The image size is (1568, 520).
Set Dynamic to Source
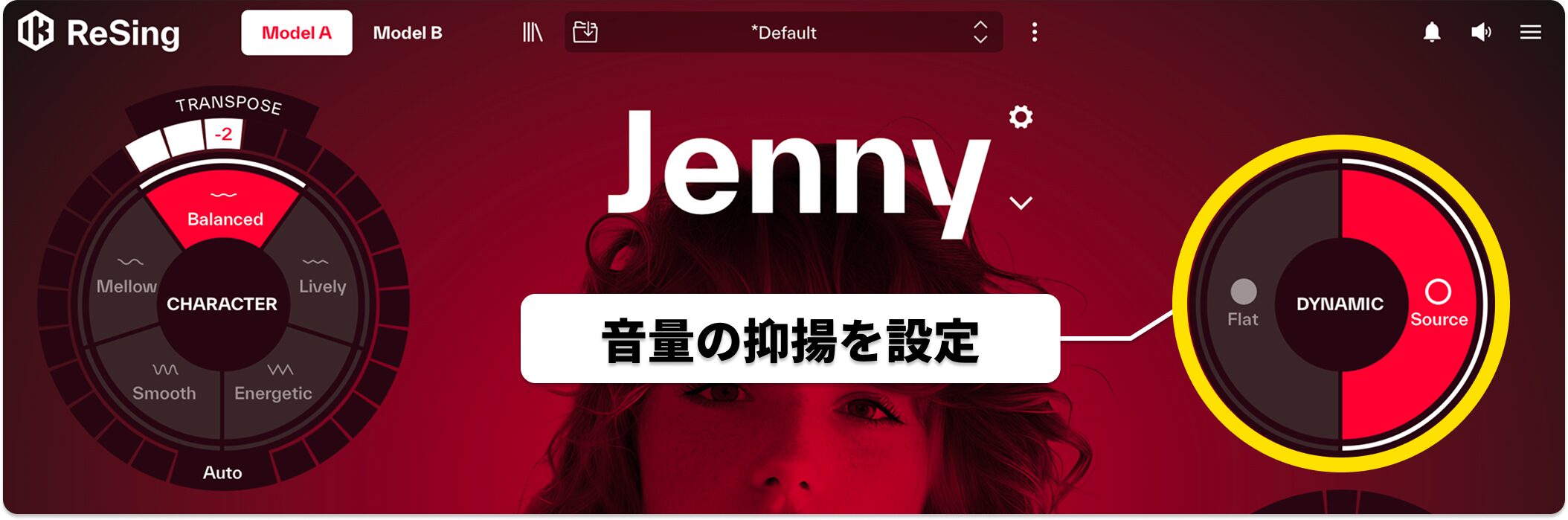(1439, 304)
